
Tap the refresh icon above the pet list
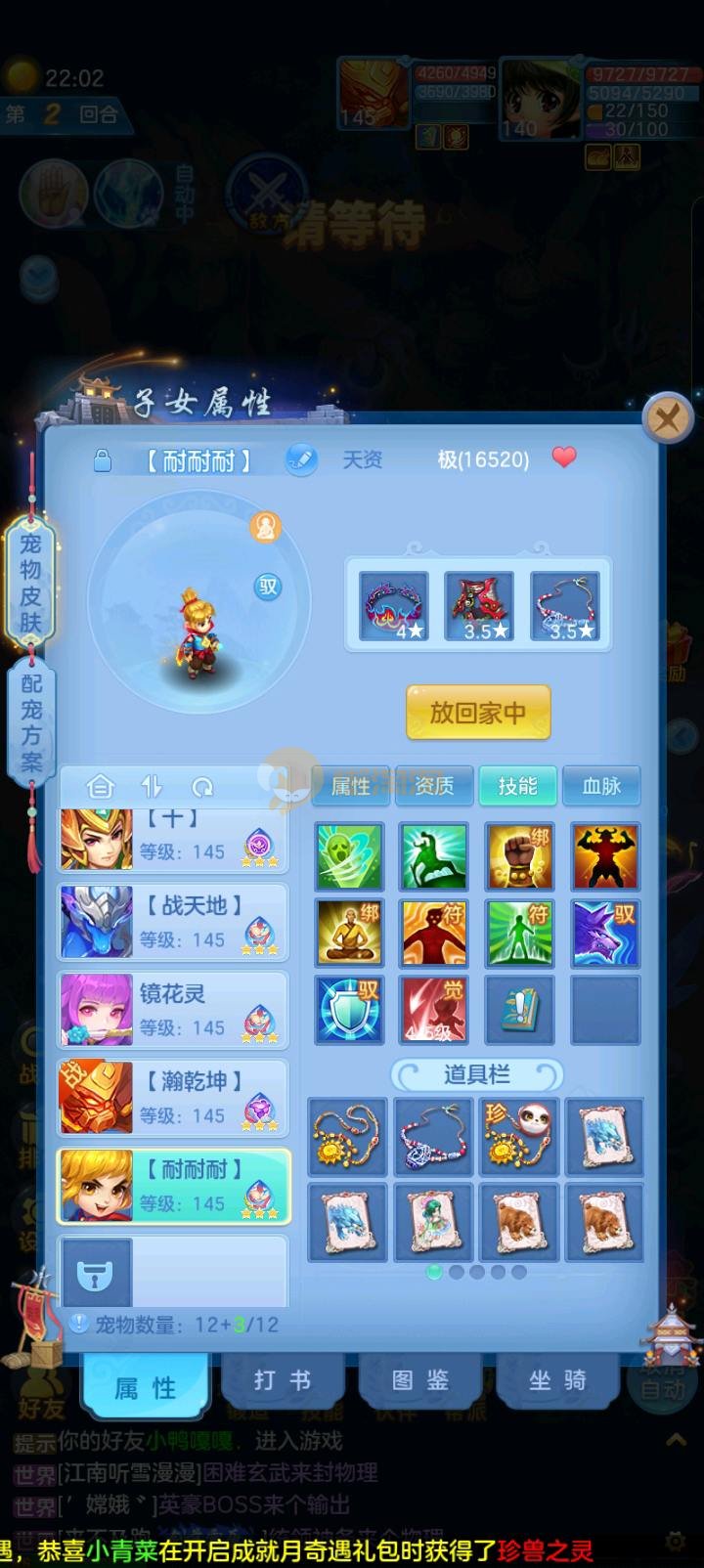pos(202,787)
